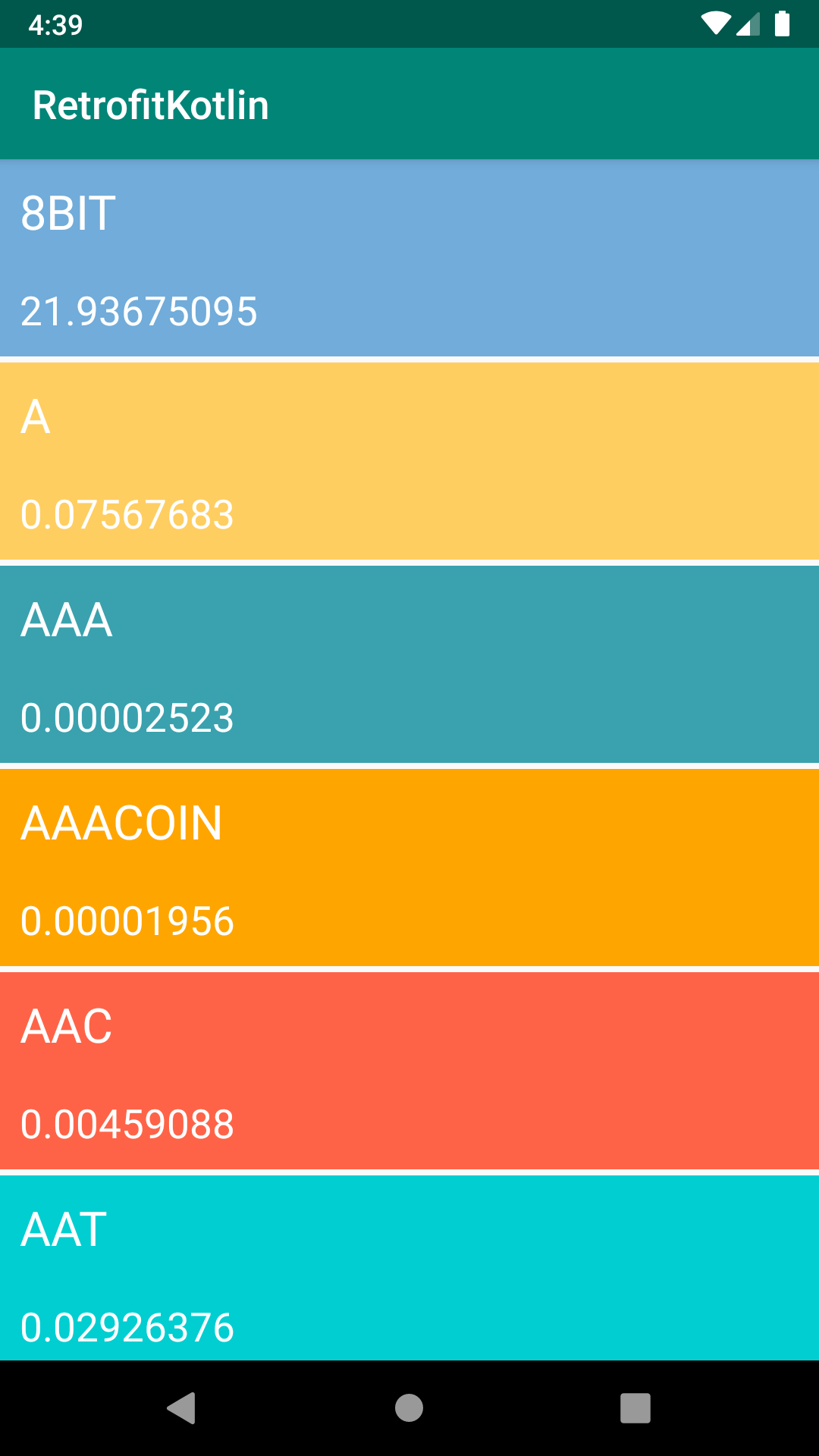
Task: Tap the battery status icon
Action: point(782,23)
